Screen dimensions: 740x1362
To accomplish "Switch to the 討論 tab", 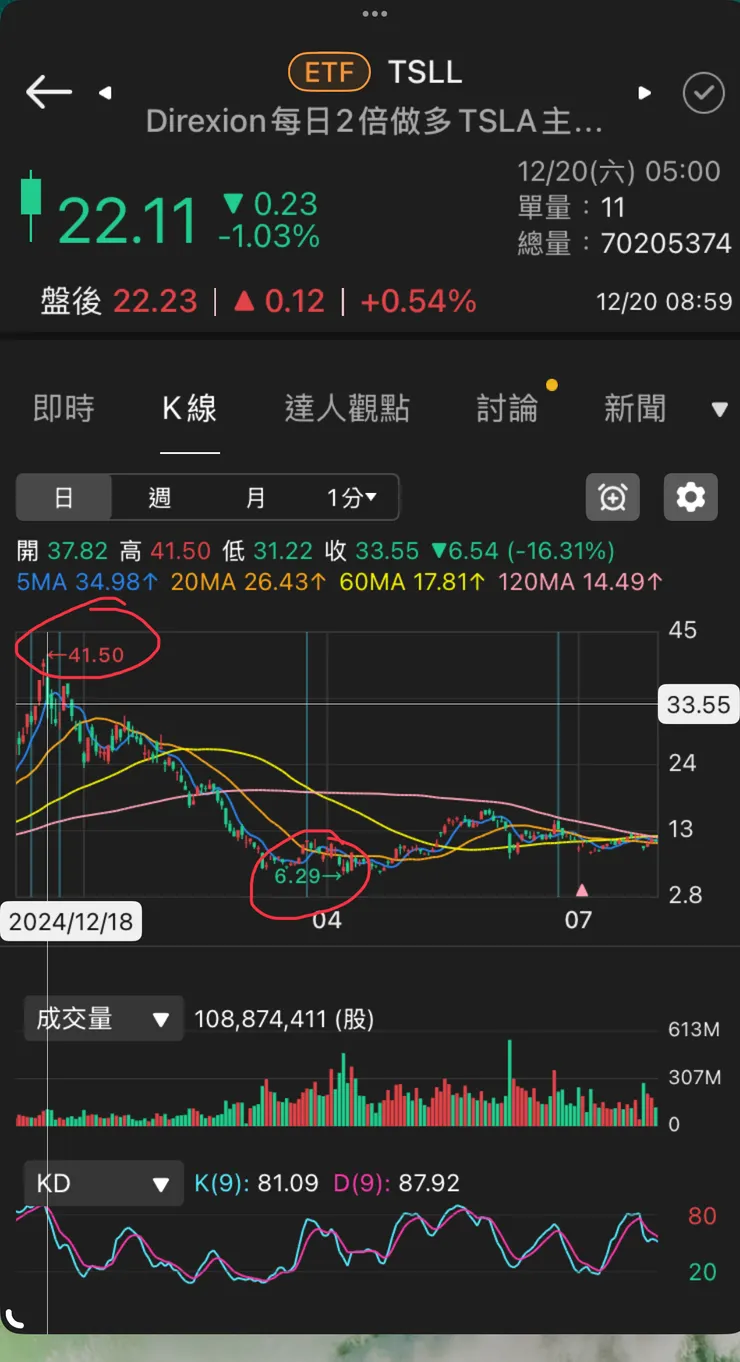I will [x=507, y=408].
